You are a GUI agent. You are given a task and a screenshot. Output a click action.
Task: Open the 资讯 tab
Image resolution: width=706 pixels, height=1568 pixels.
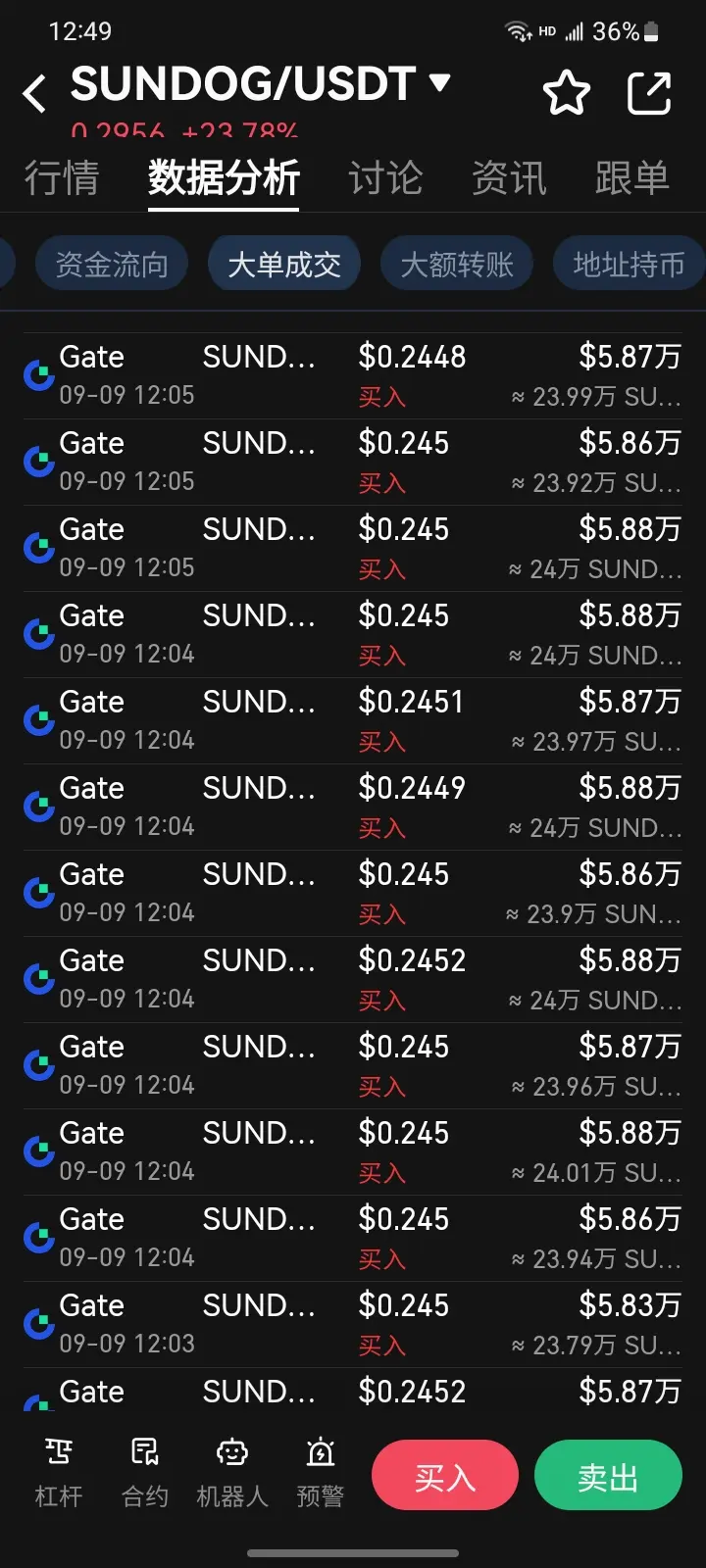click(509, 178)
